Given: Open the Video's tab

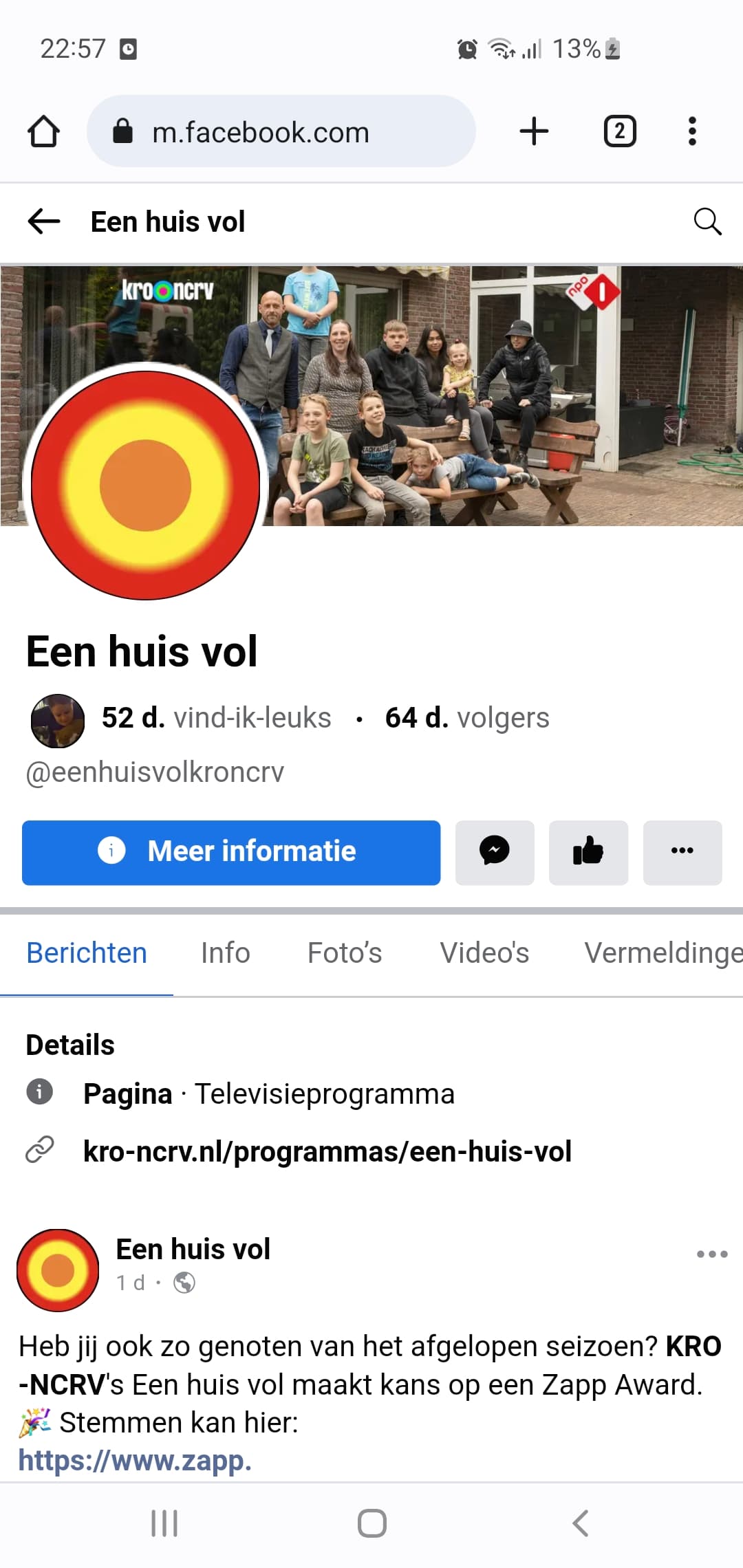Looking at the screenshot, I should coord(484,953).
